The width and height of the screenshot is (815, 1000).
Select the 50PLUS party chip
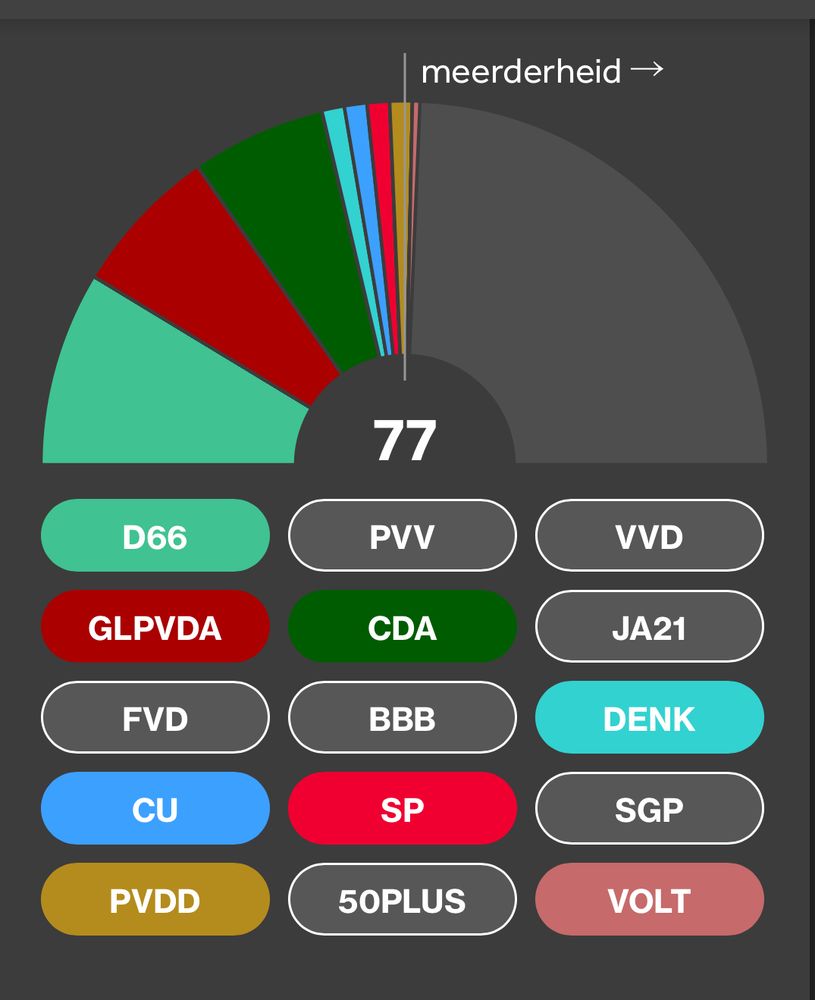402,900
